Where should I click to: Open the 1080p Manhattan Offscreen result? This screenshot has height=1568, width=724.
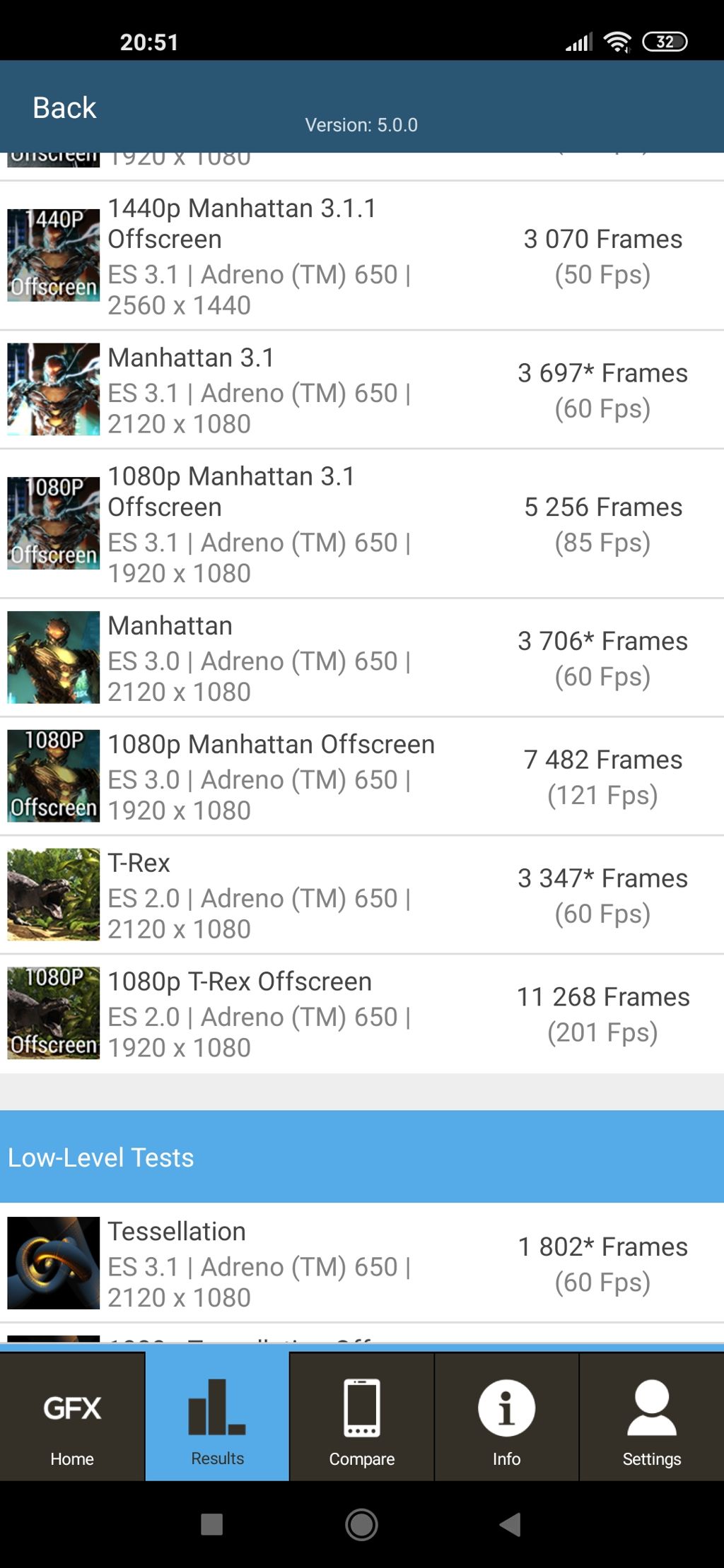[x=362, y=777]
